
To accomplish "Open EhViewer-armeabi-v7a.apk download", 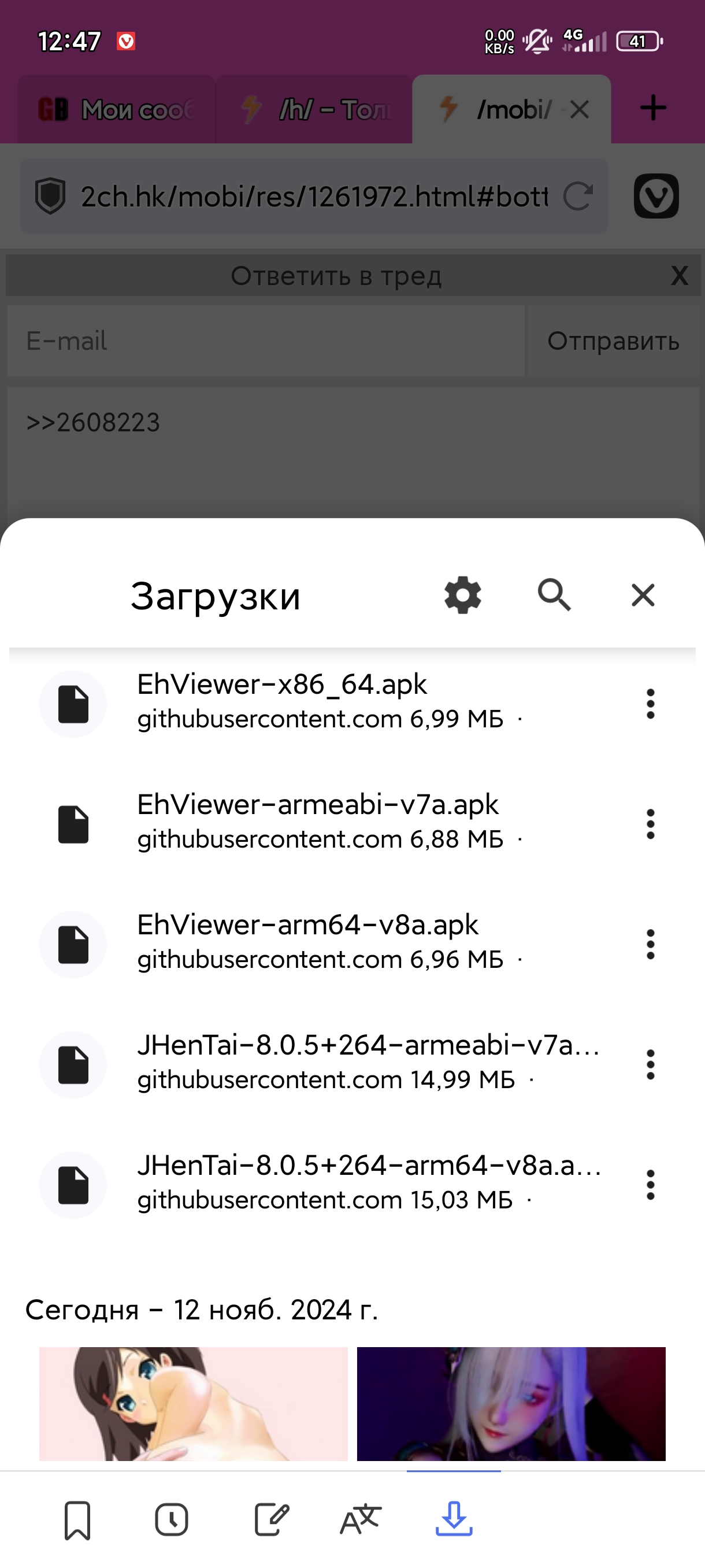I will 320,822.
